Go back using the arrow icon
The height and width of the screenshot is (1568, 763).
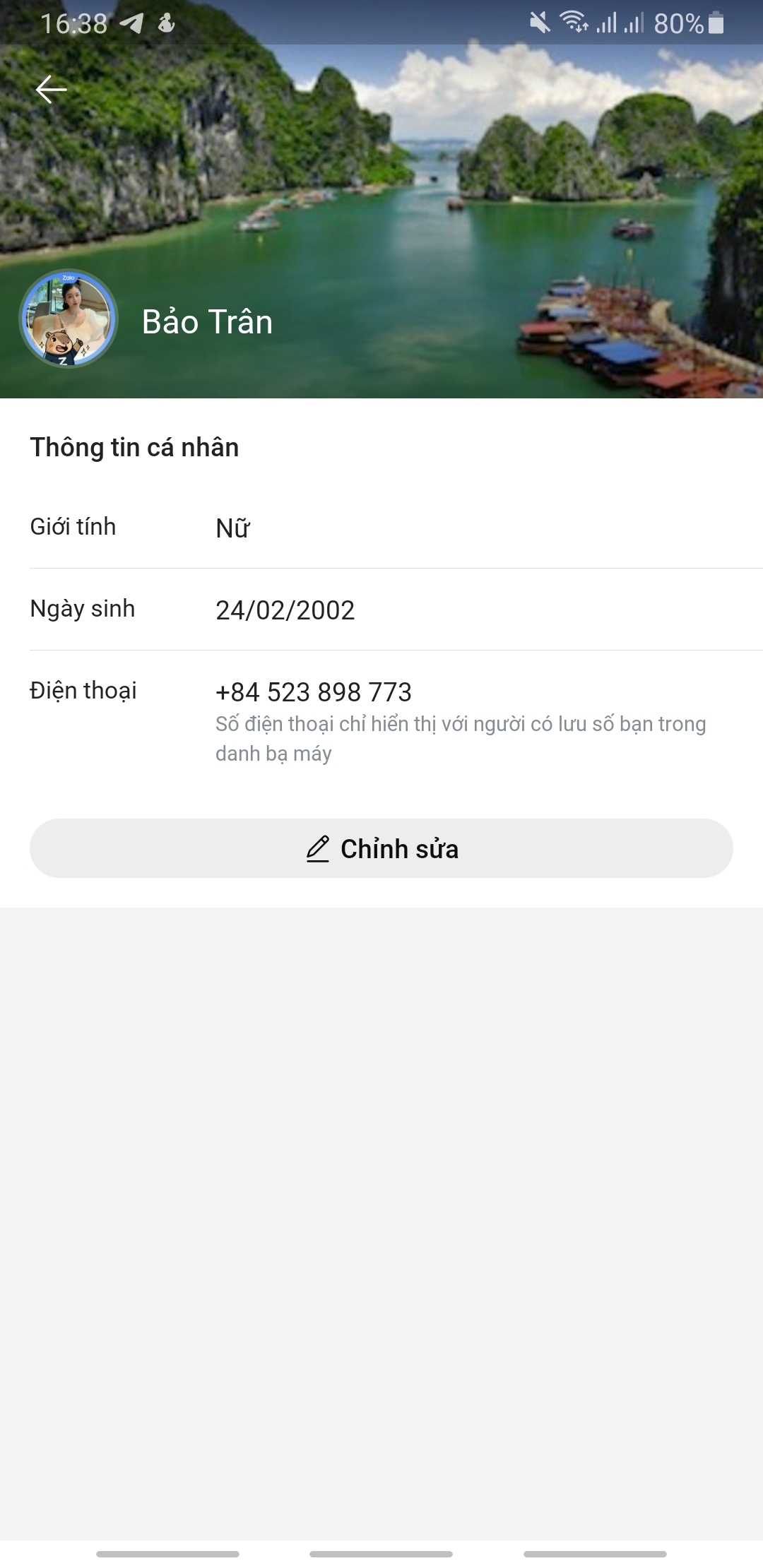point(51,90)
